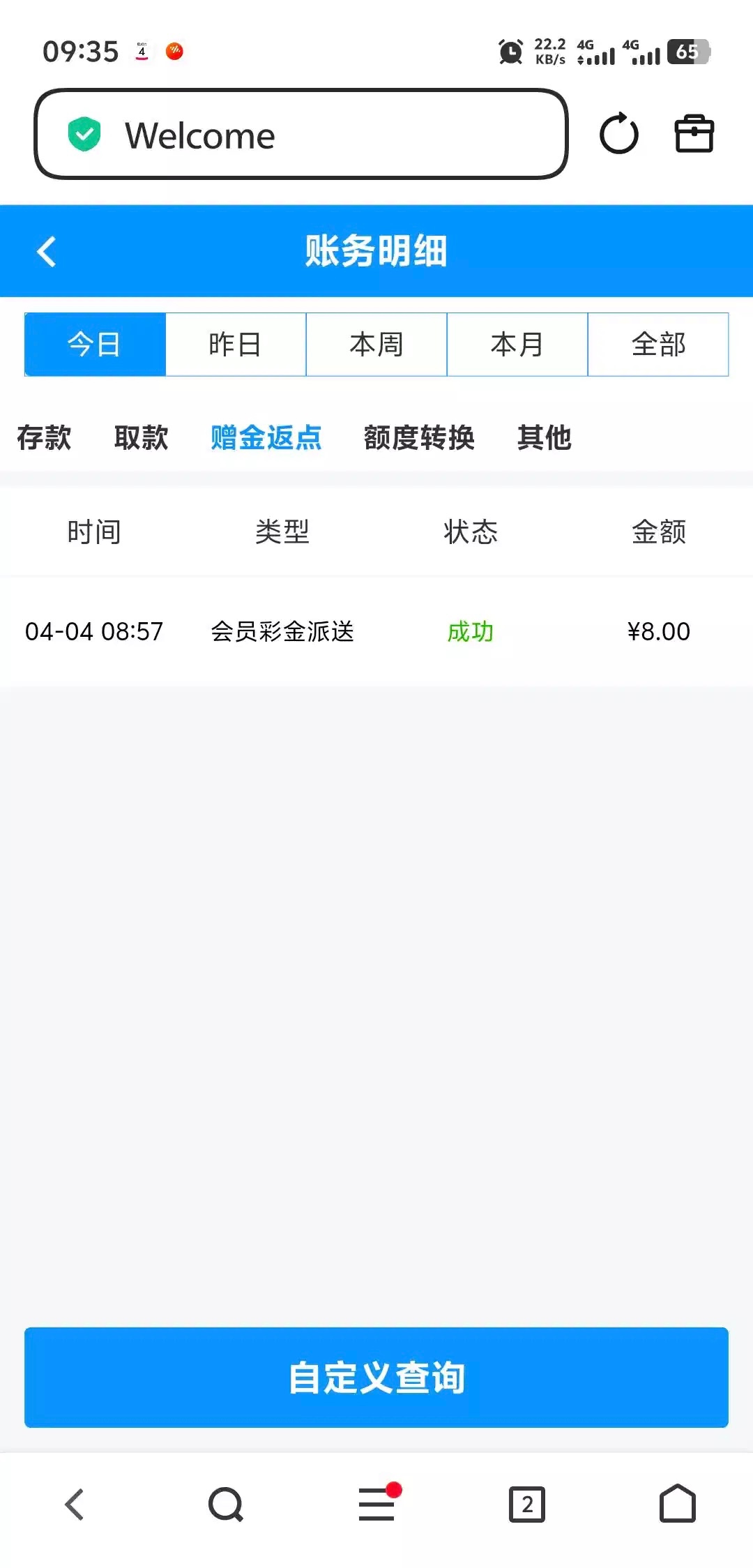
Task: Go to the browser home page
Action: click(x=678, y=1505)
